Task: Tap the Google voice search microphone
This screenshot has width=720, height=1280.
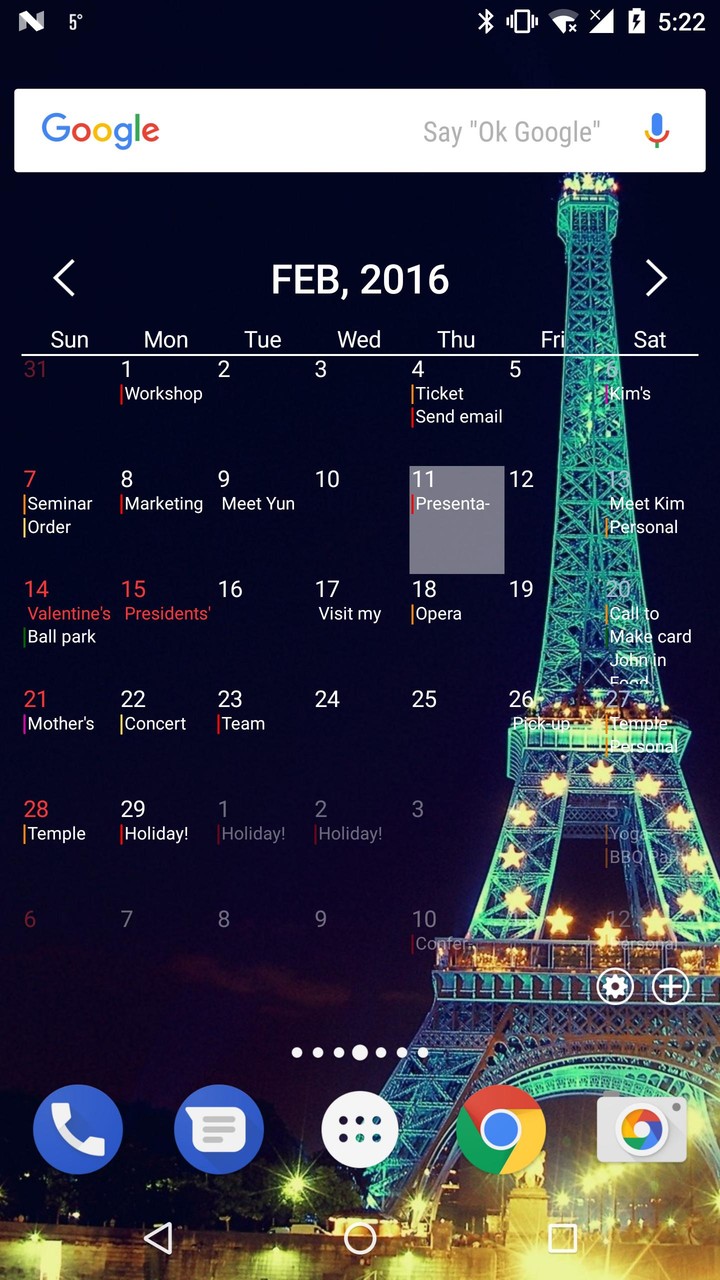Action: 656,130
